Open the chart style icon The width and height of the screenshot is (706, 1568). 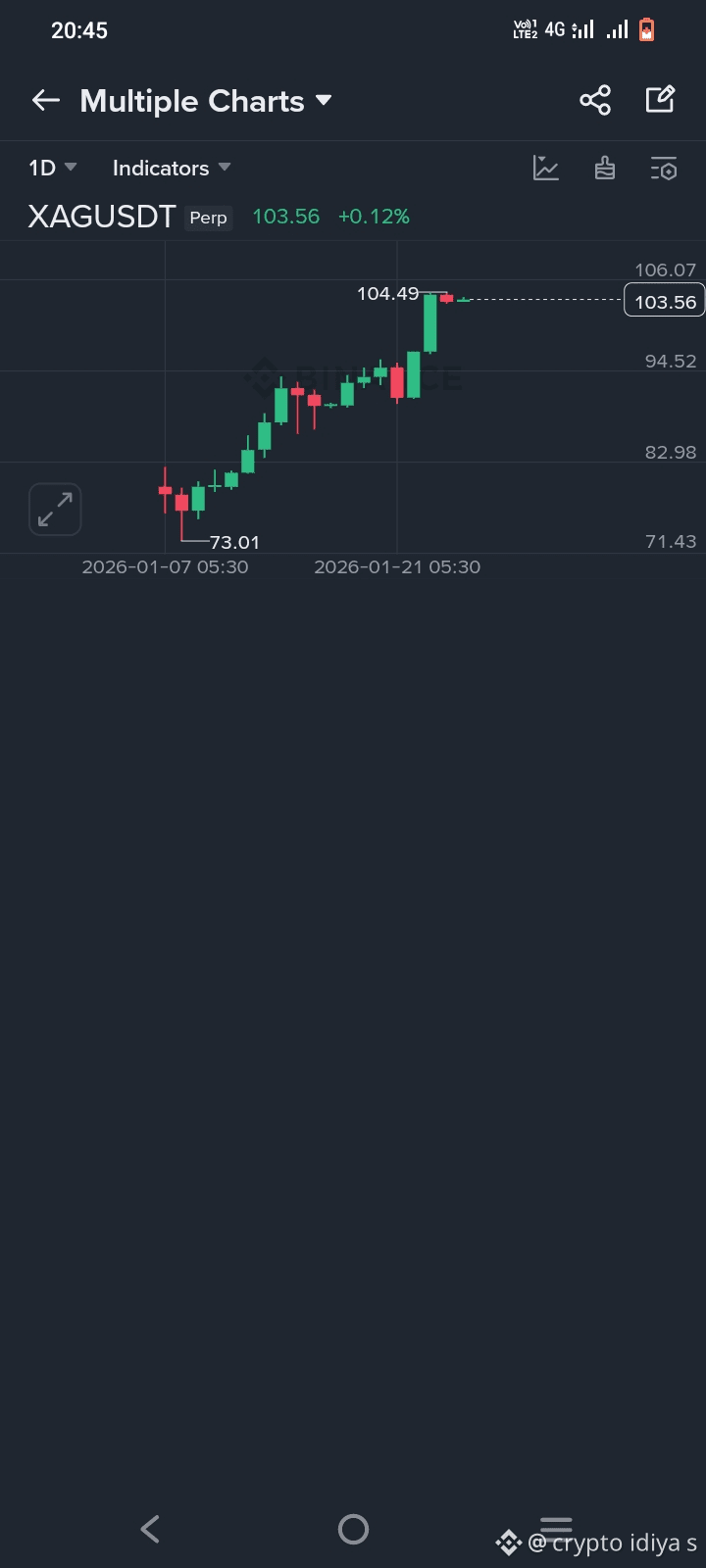[546, 168]
